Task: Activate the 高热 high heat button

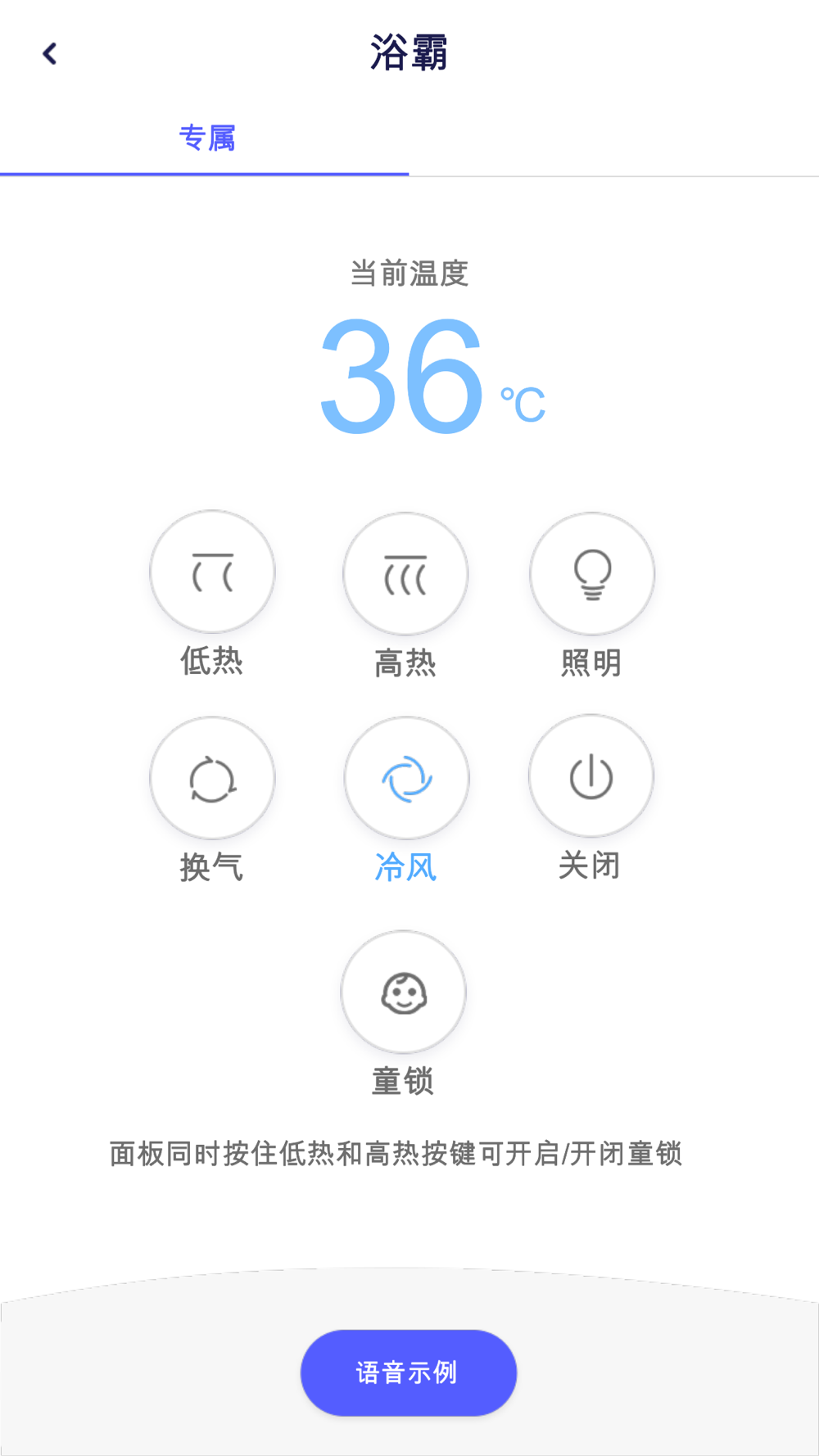Action: (x=405, y=574)
